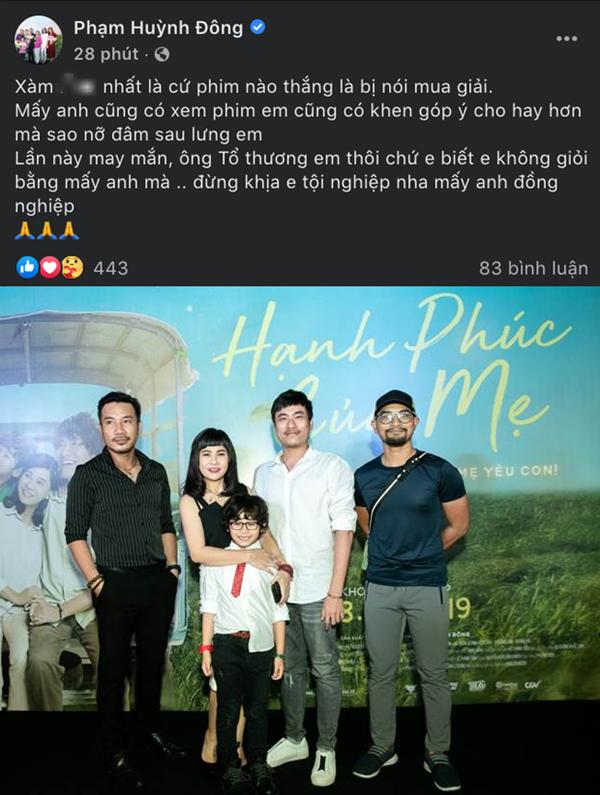600x795 pixels.
Task: View the 443 reactions list
Action: click(72, 267)
